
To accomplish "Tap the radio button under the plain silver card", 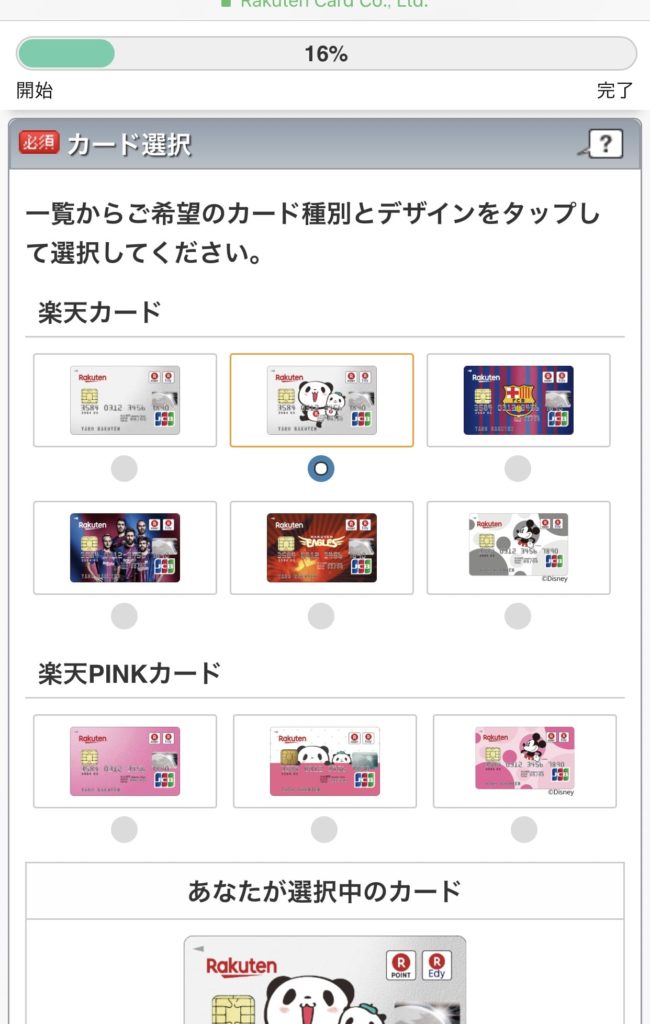I will point(124,468).
